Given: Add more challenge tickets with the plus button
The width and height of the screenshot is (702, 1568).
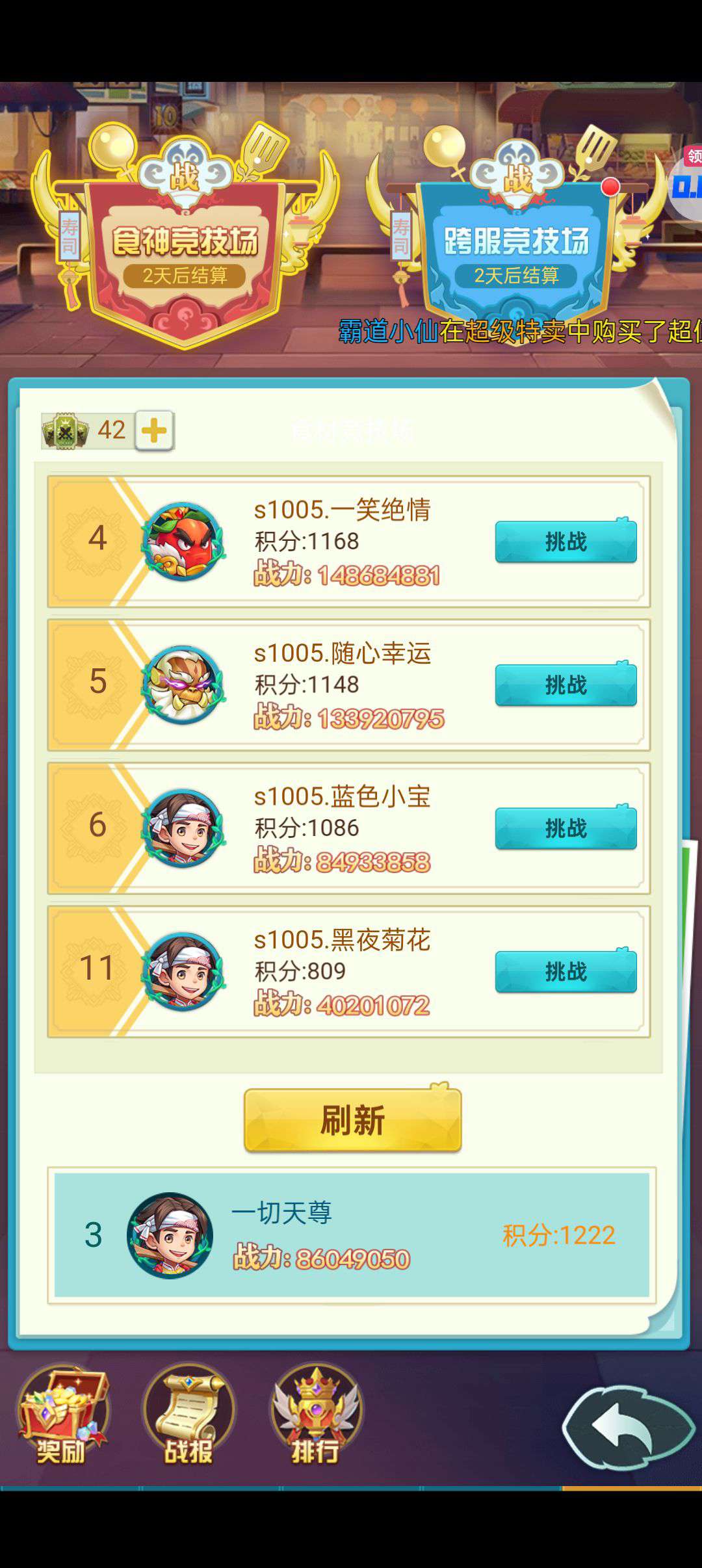Looking at the screenshot, I should (x=154, y=430).
